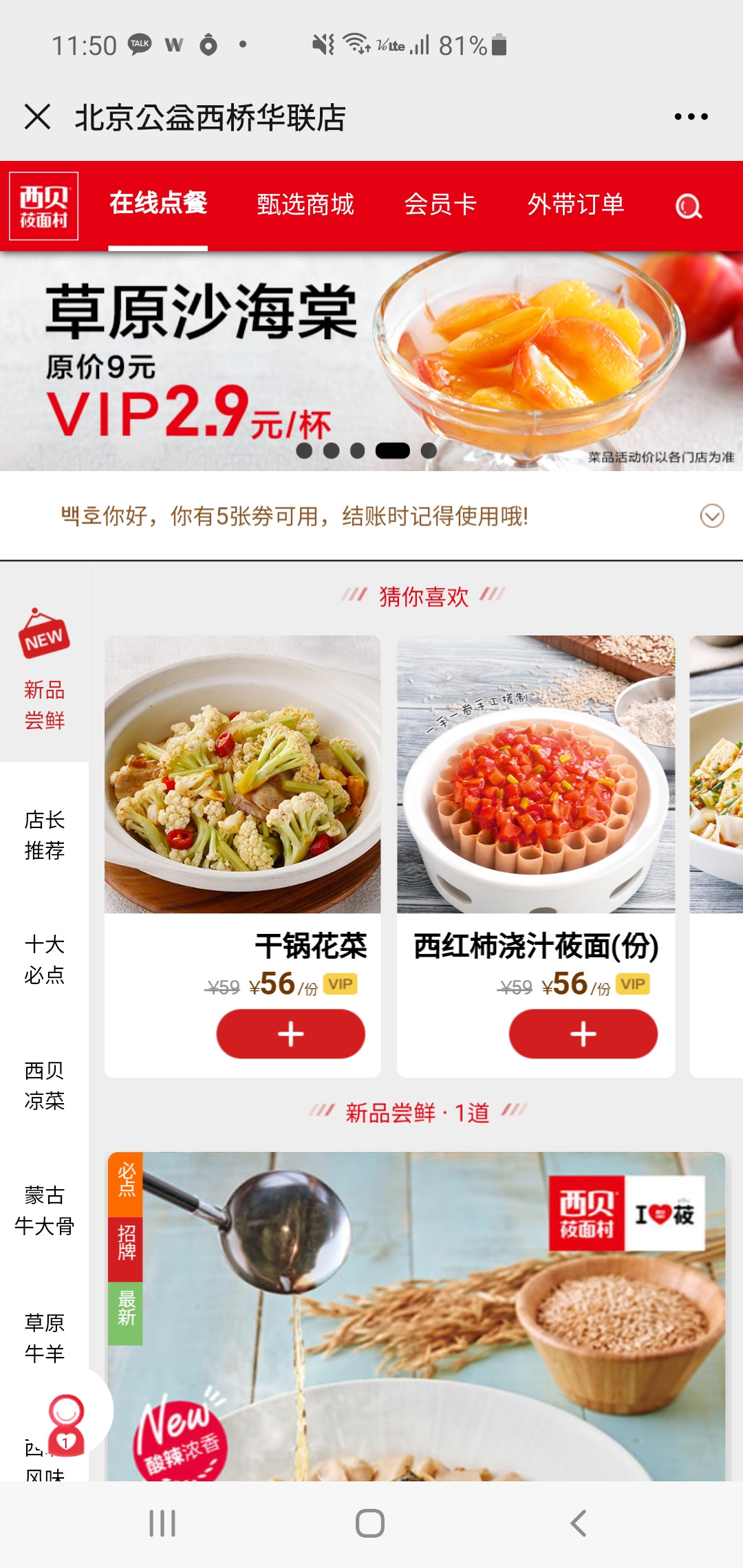Go back using the system back button
Viewport: 743px width, 1568px height.
coord(579,1523)
